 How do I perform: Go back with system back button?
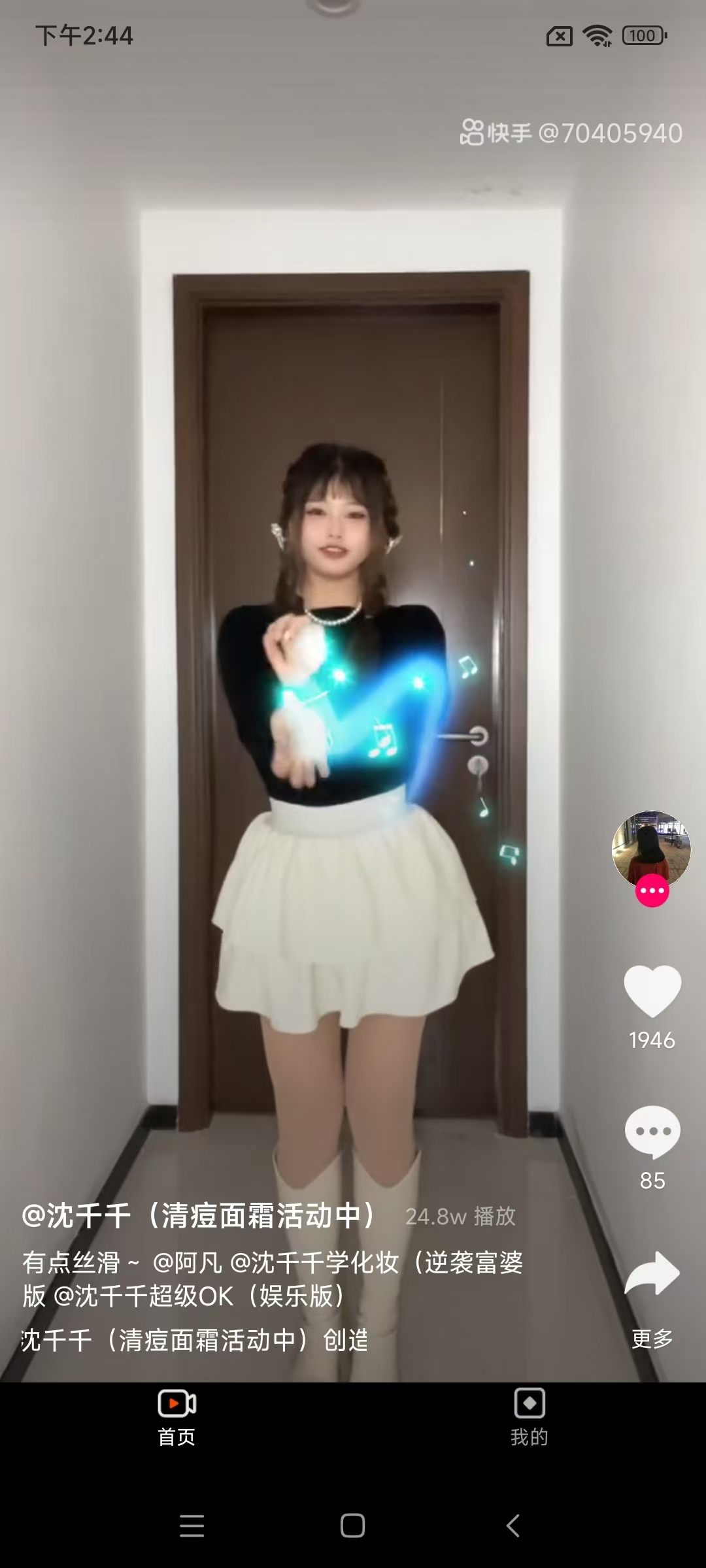click(x=513, y=1526)
